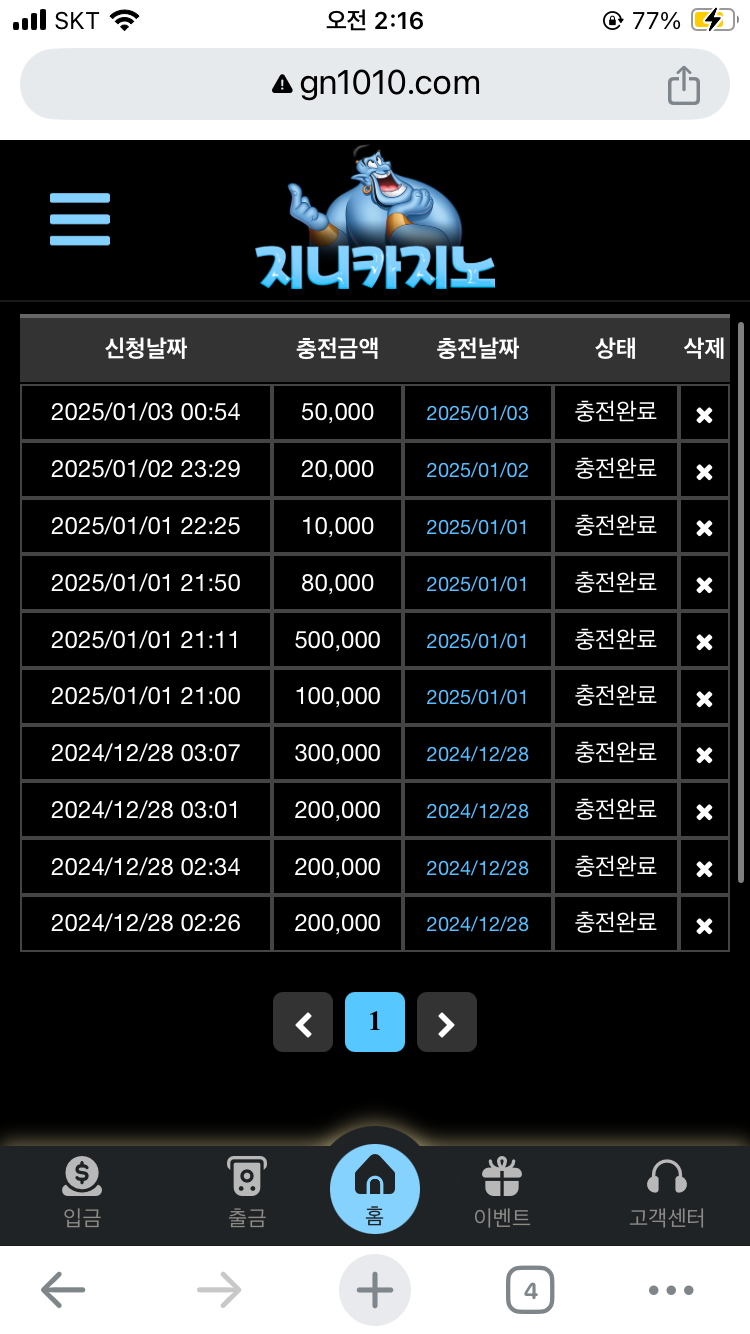Image resolution: width=750 pixels, height=1334 pixels.
Task: Remove the 2025/01/01 21:11 charge record
Action: [704, 642]
